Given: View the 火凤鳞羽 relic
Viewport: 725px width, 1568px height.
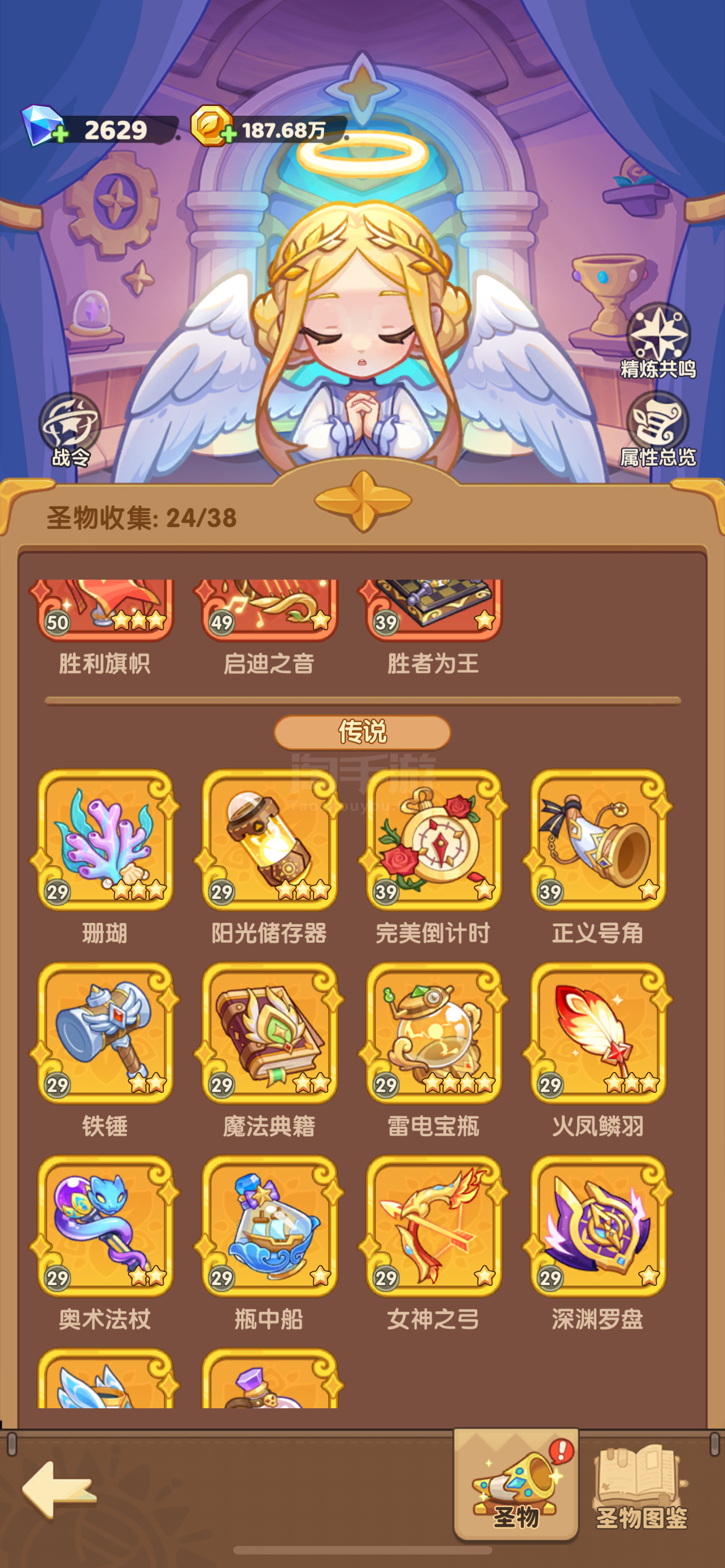Looking at the screenshot, I should tap(598, 1032).
